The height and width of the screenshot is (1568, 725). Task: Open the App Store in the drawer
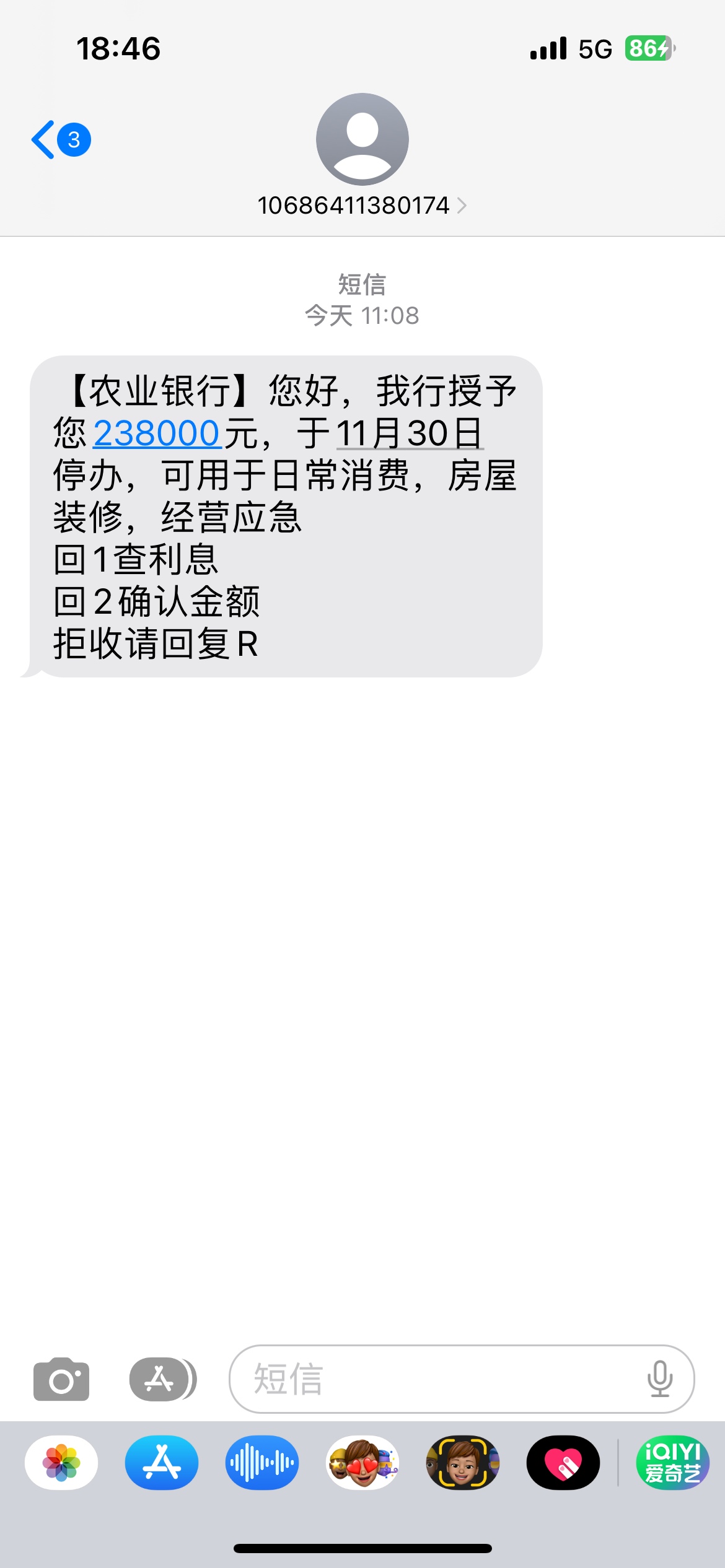tap(162, 1463)
